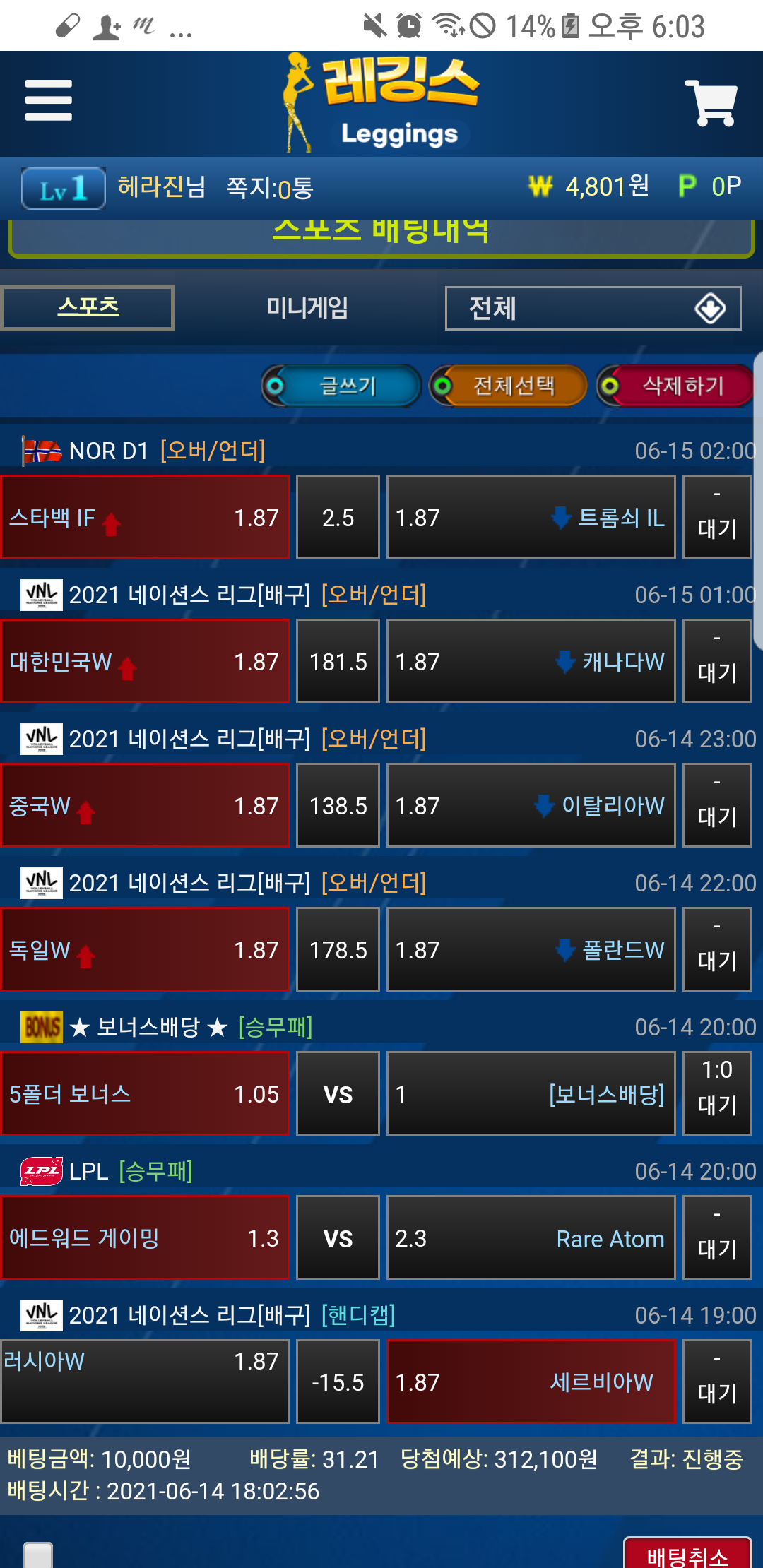Tick the checkbox below the bet slip
Screen dimensions: 763x1568
click(38, 1555)
